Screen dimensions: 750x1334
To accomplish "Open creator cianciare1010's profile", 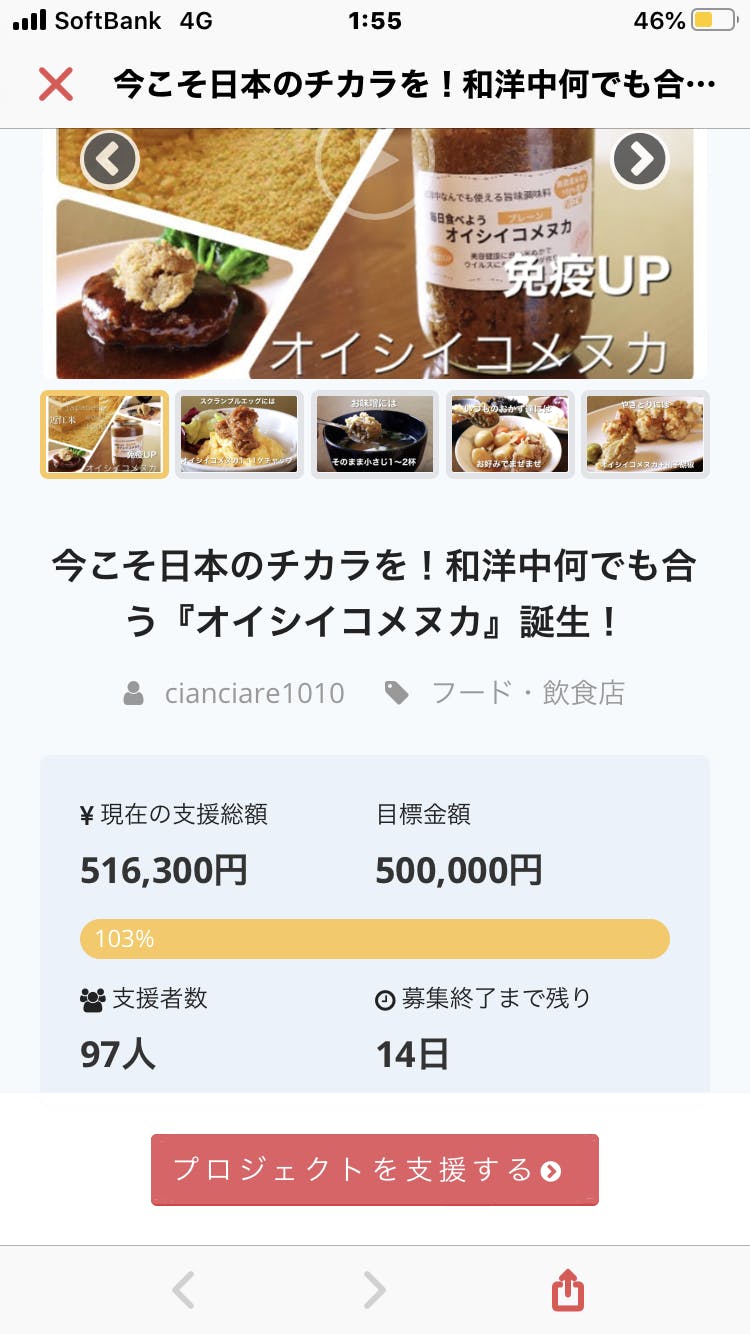I will pos(254,693).
